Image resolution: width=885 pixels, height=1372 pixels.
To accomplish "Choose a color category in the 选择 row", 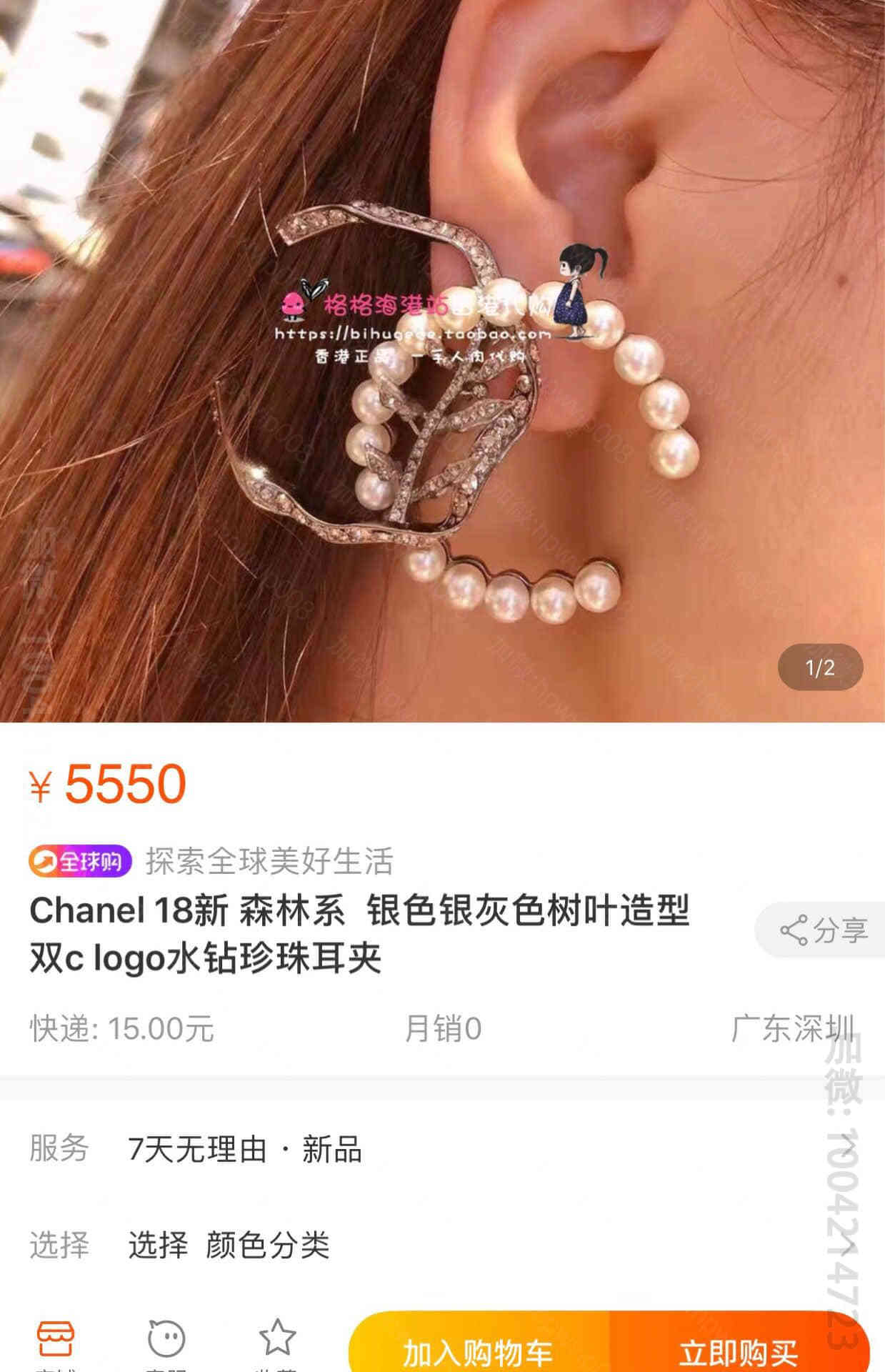I will tap(442, 1245).
